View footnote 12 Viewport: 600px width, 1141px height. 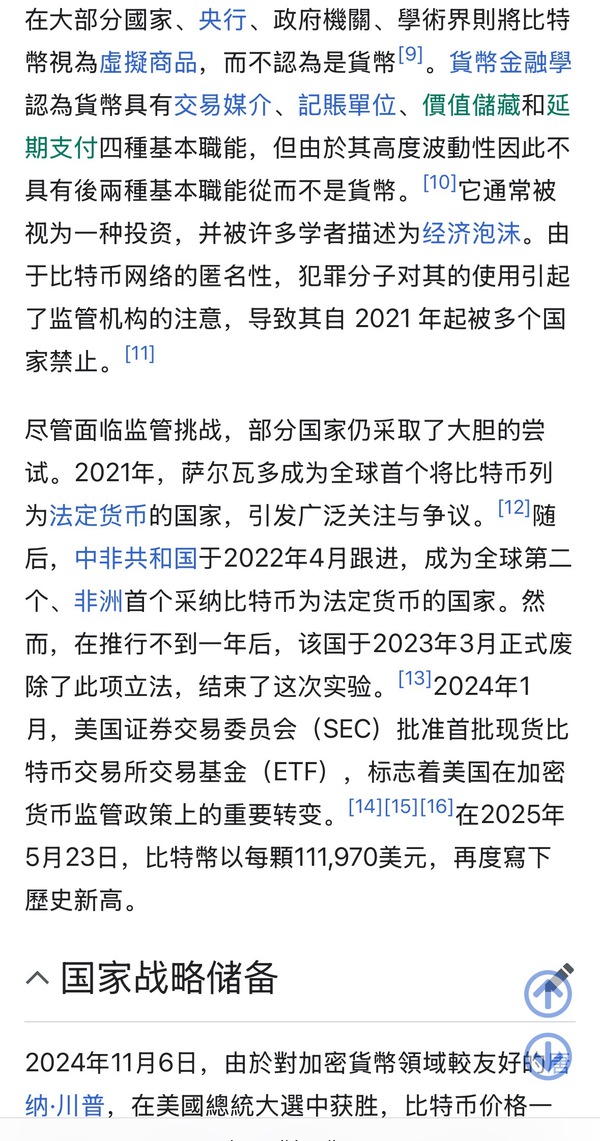pos(514,507)
